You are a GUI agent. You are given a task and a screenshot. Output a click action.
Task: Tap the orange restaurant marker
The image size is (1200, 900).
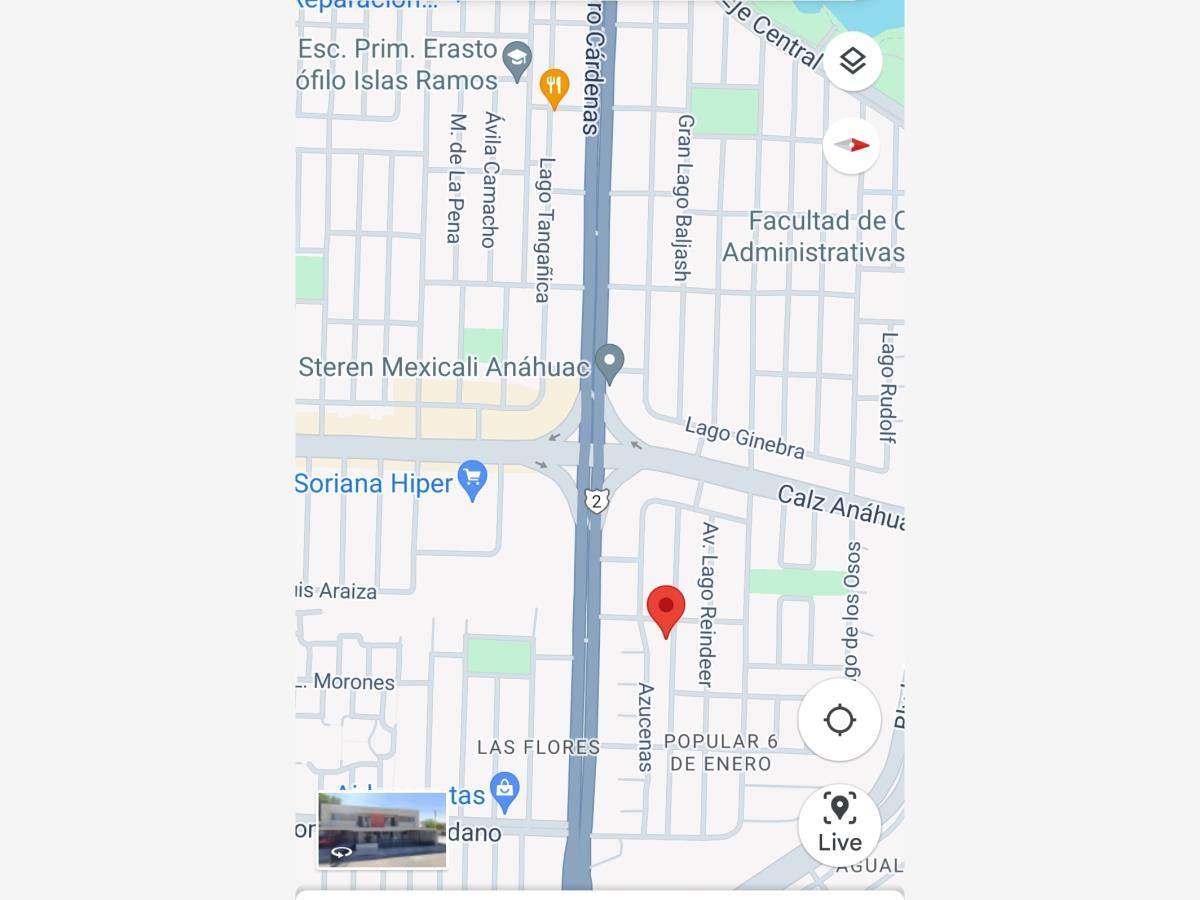coord(554,88)
